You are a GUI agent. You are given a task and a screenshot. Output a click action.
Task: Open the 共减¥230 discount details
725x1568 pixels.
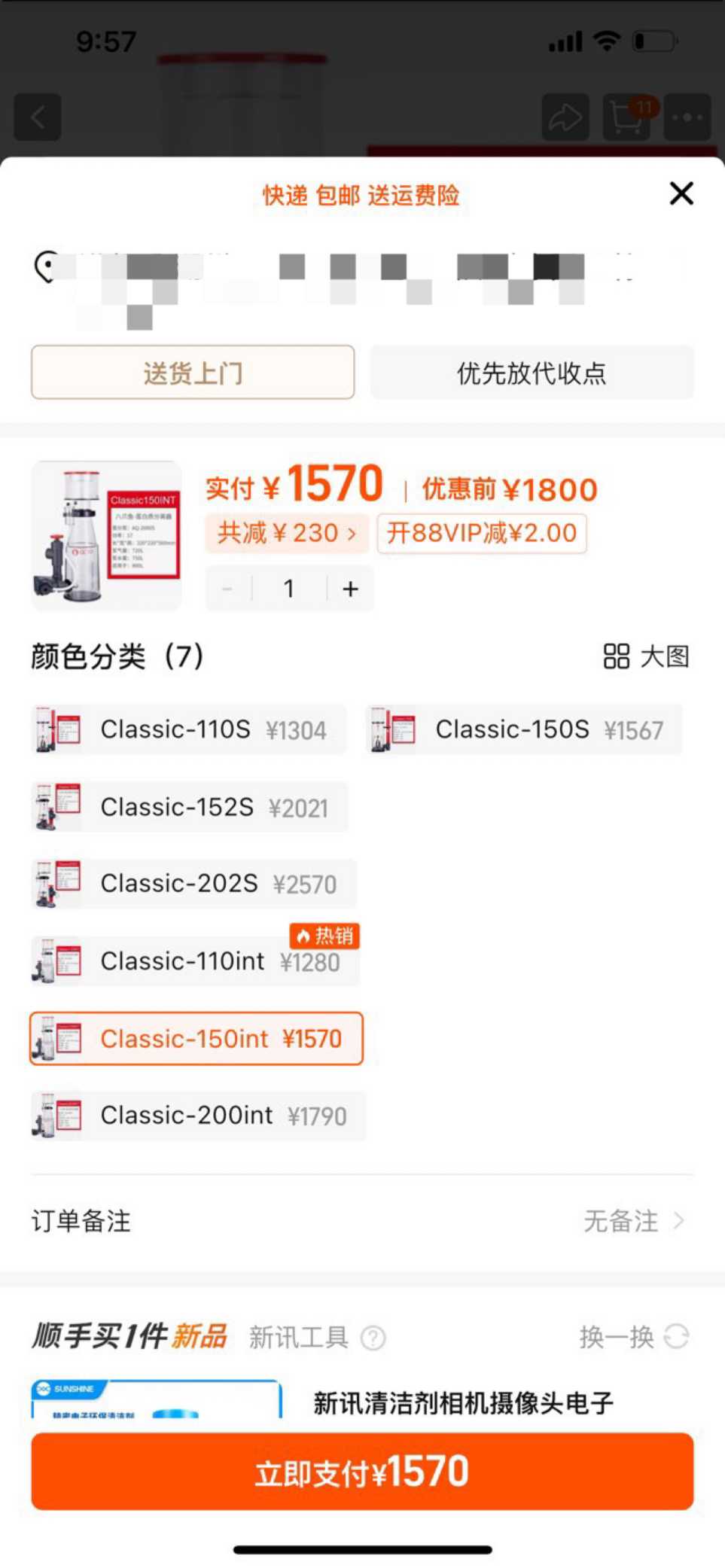pyautogui.click(x=287, y=533)
